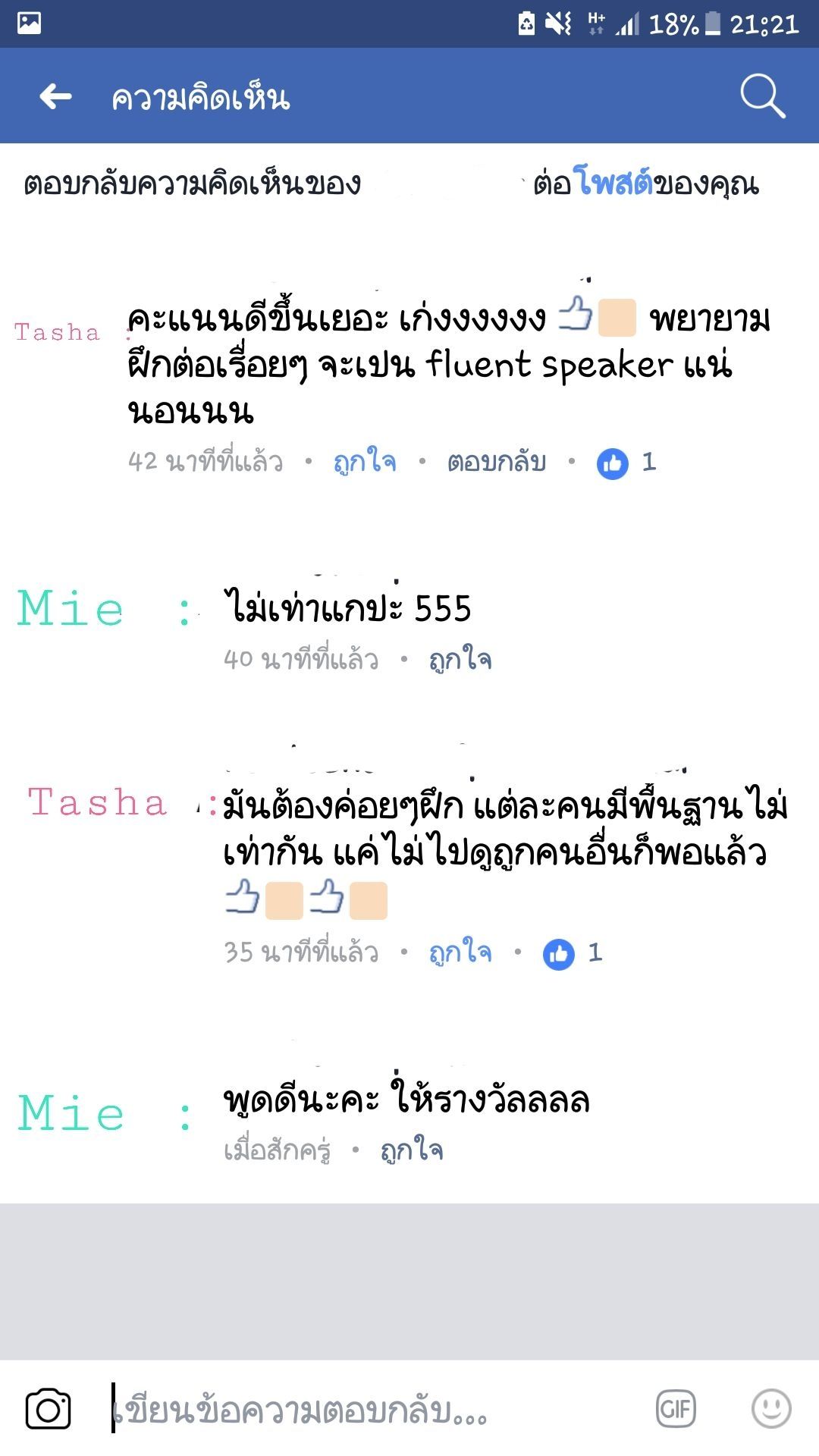819x1456 pixels.
Task: View reactions on Tasha's 35-minute-old reply
Action: click(572, 953)
